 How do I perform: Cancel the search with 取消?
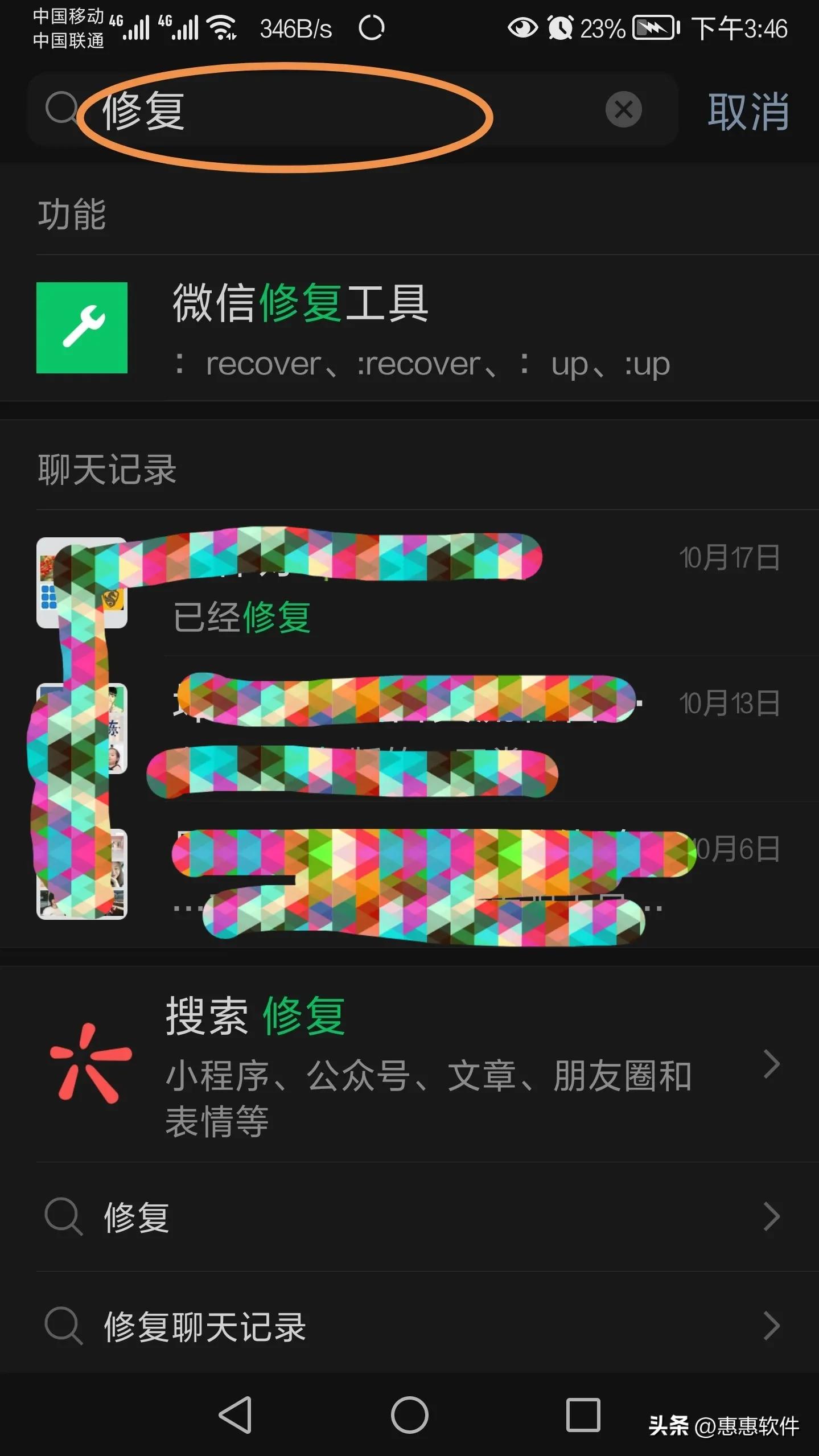pyautogui.click(x=748, y=112)
